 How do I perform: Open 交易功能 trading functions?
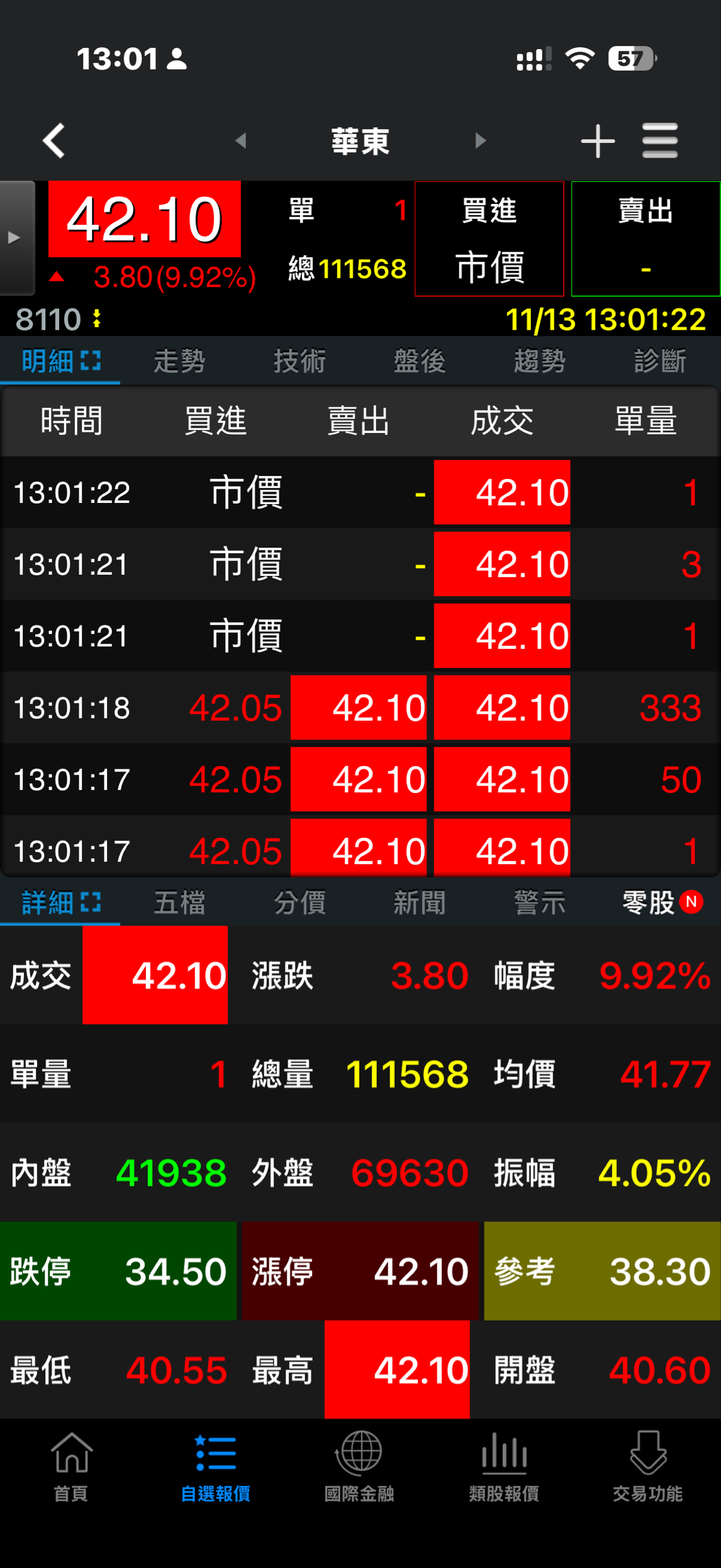(647, 1465)
